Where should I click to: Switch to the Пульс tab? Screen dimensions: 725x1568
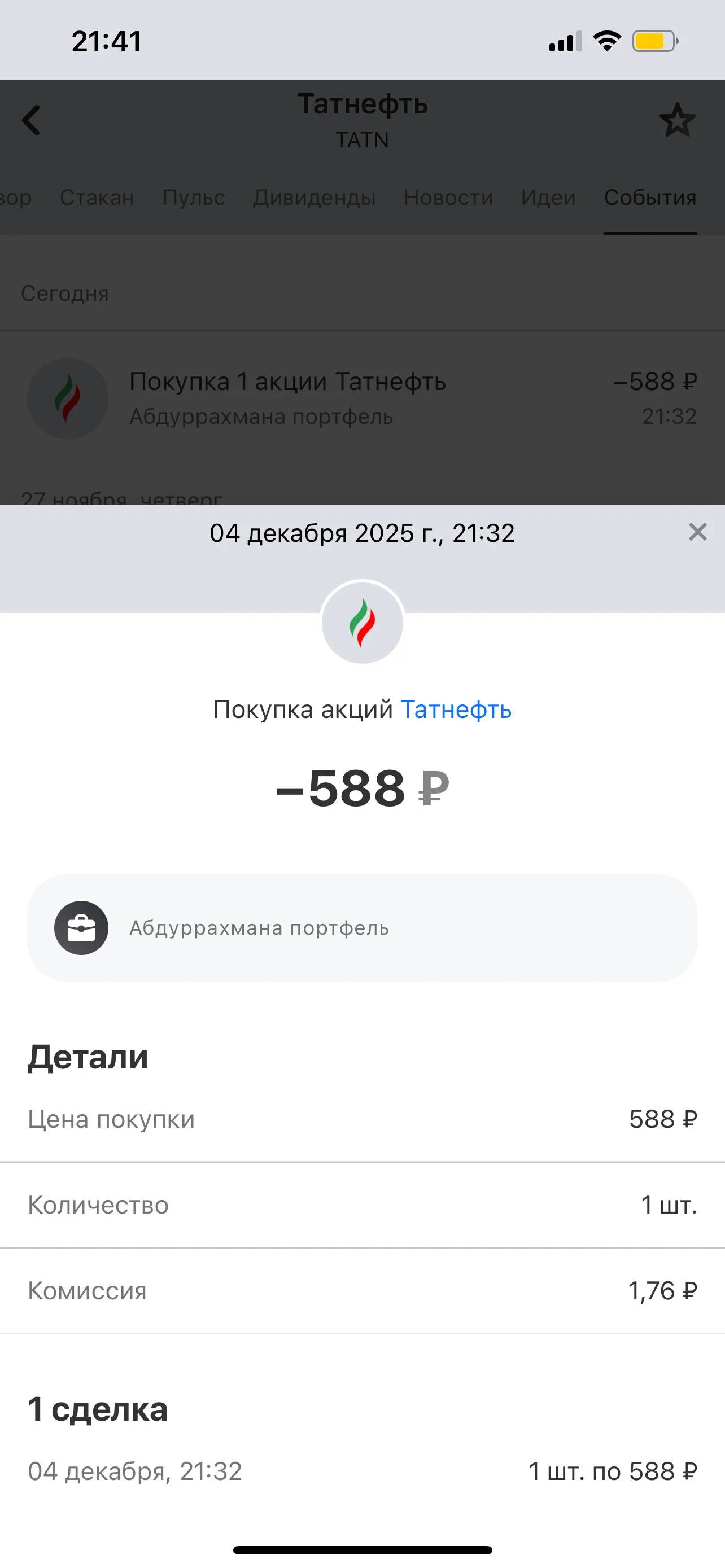click(x=194, y=197)
